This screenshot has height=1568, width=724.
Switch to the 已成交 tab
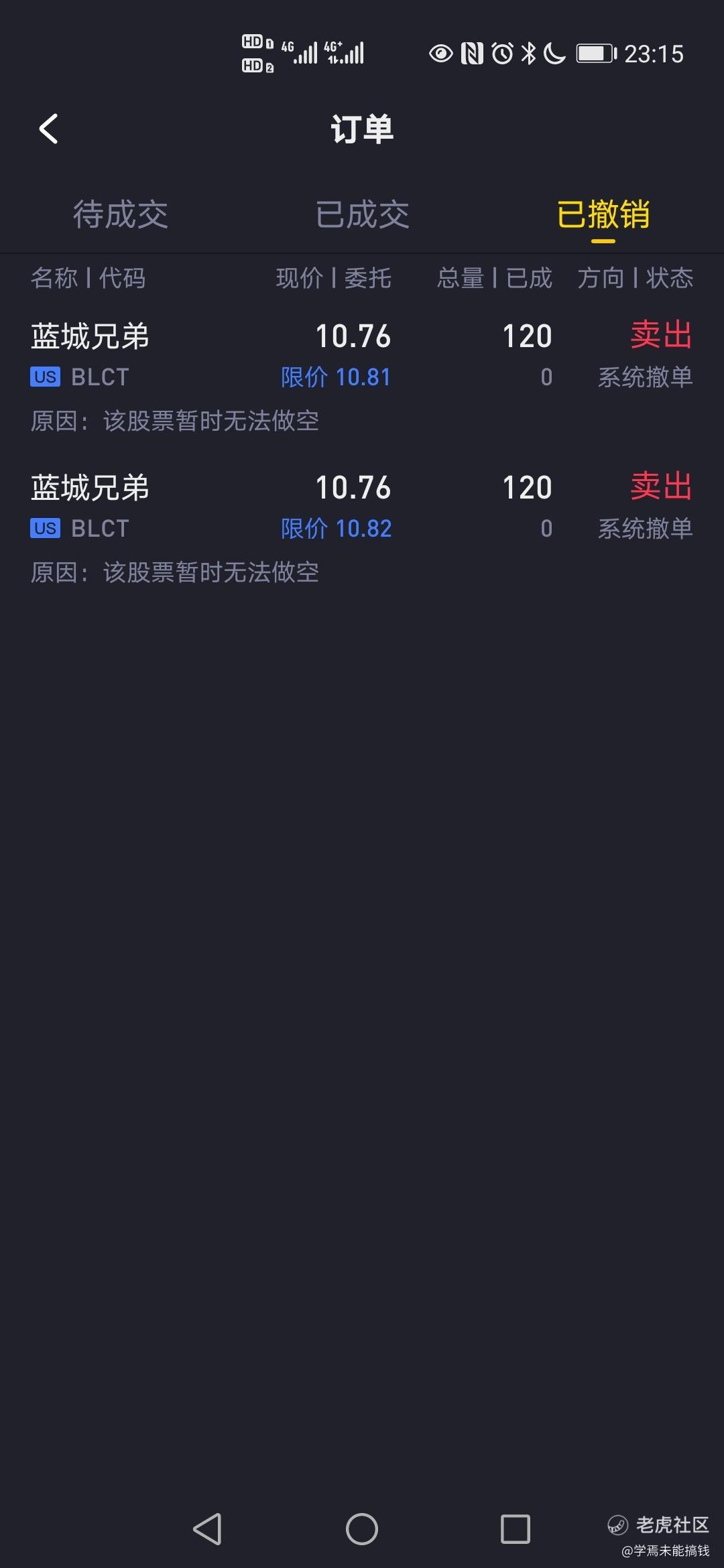(x=362, y=214)
